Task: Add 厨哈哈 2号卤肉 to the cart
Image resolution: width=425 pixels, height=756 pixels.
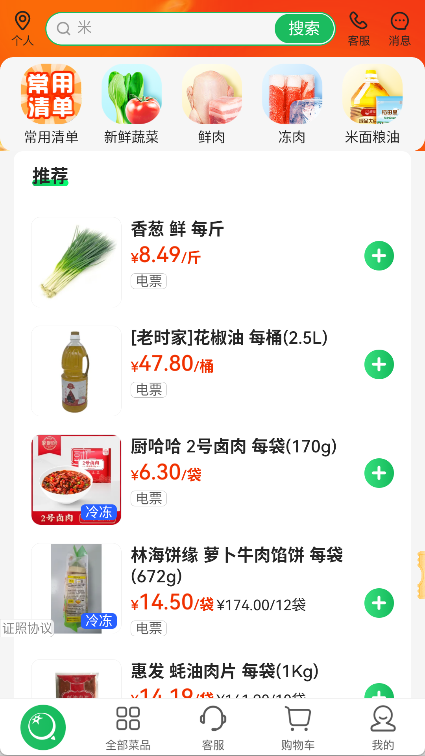Action: tap(379, 473)
